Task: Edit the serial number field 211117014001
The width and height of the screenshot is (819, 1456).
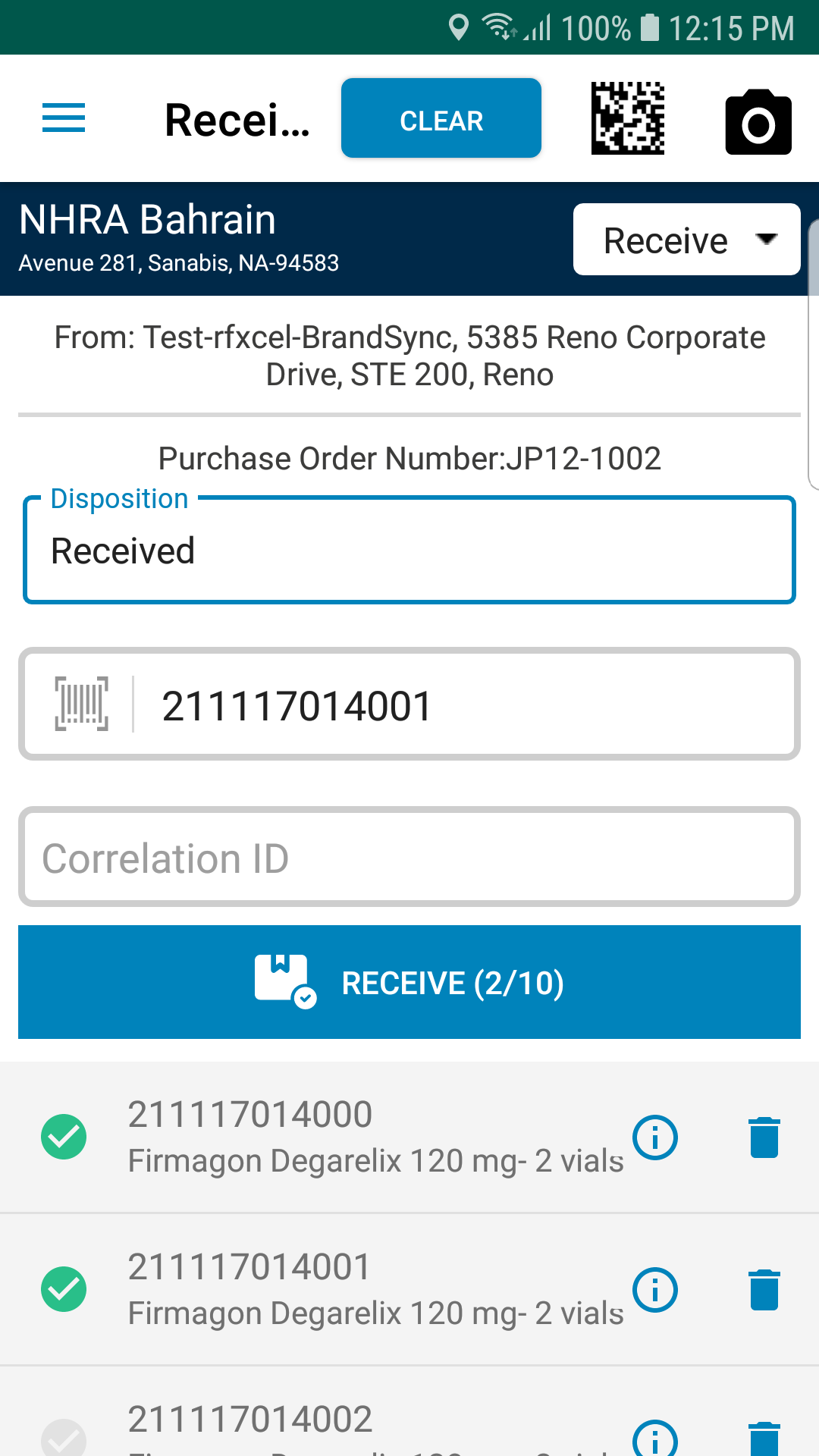Action: (409, 704)
